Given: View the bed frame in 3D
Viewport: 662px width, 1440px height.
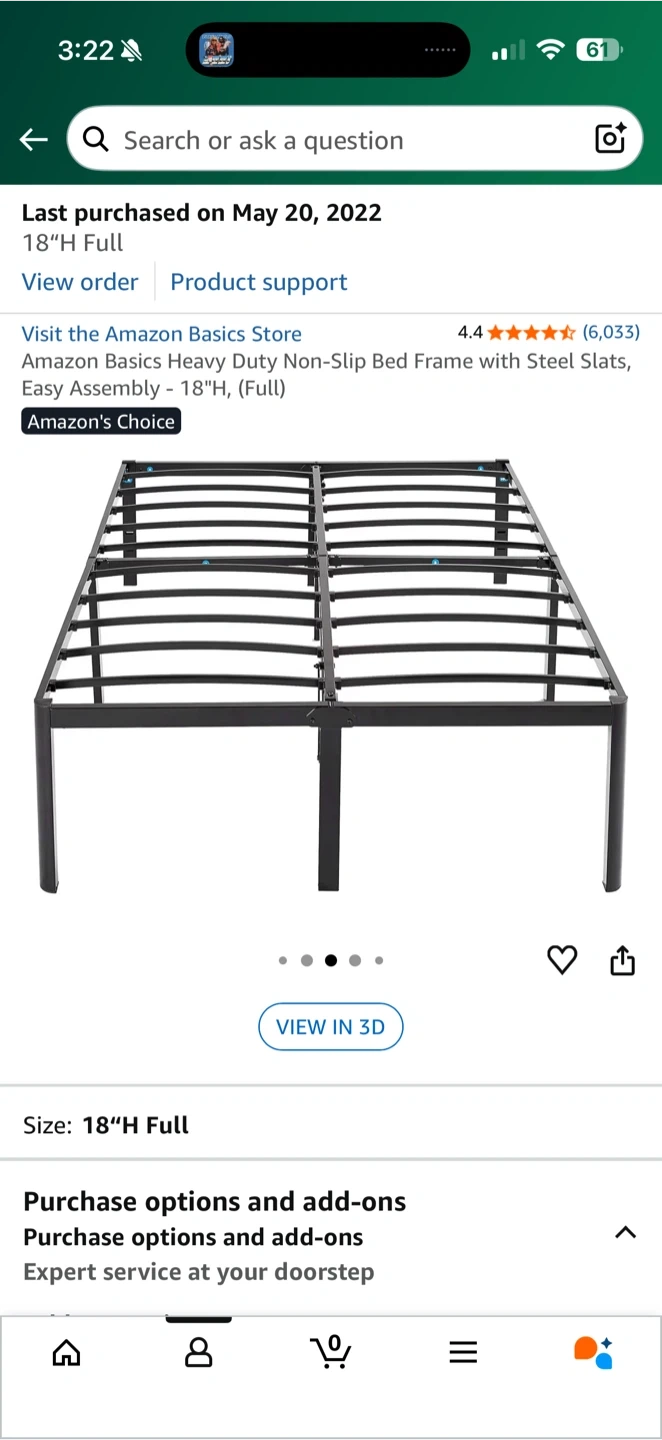Looking at the screenshot, I should 330,1027.
